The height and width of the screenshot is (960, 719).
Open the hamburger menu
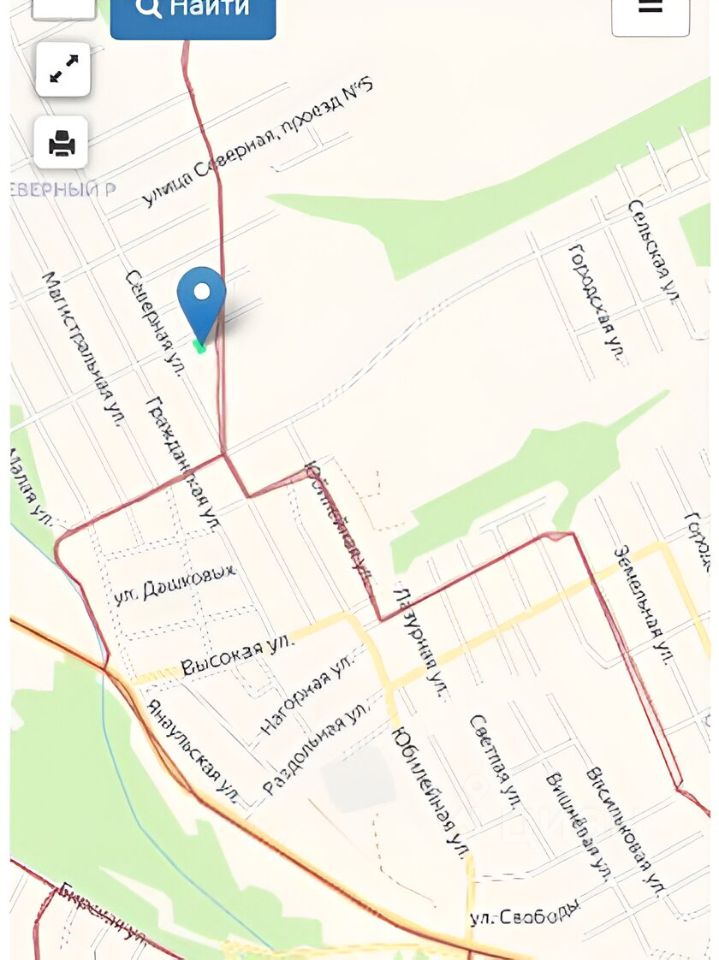click(650, 12)
